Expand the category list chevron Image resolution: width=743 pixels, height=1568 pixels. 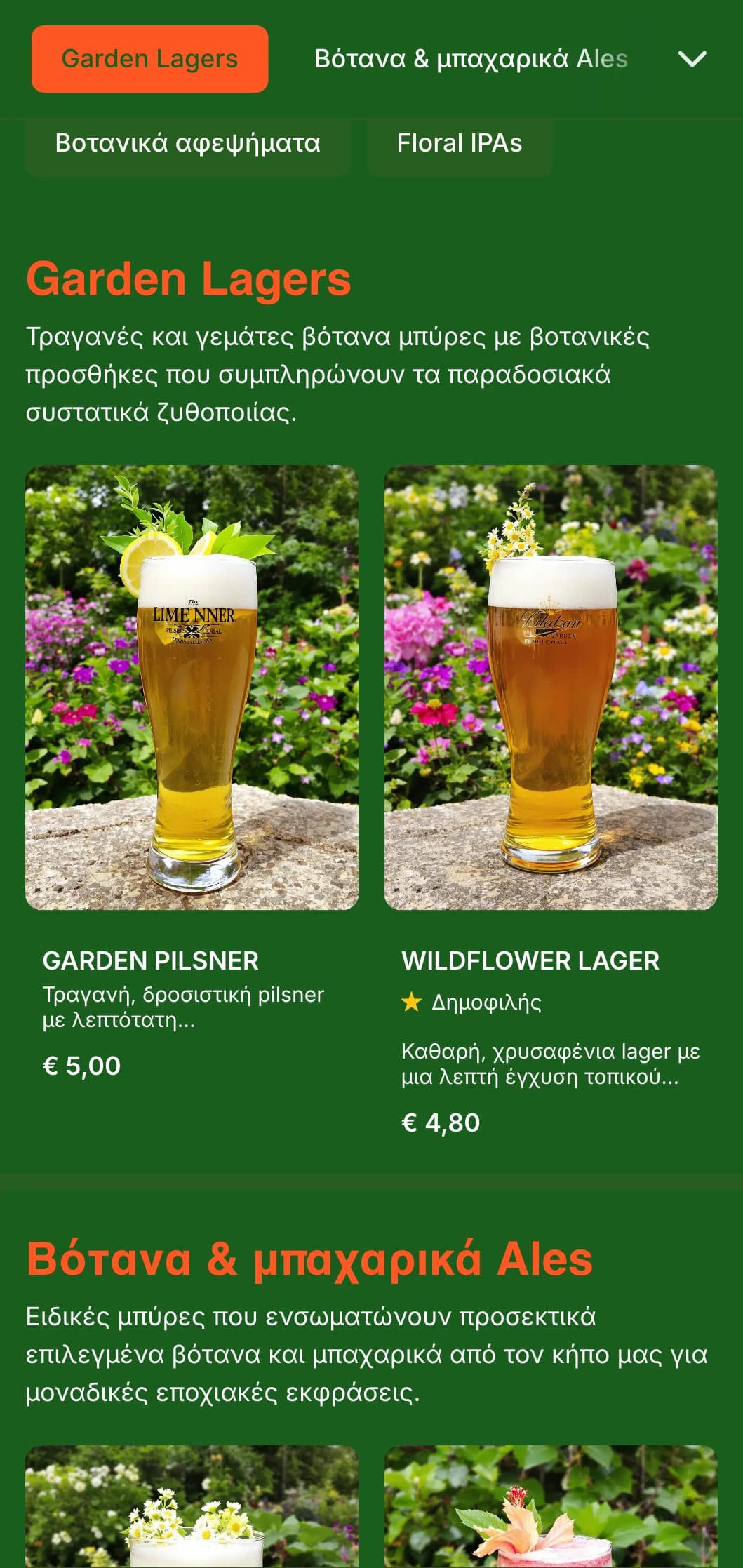click(x=692, y=59)
